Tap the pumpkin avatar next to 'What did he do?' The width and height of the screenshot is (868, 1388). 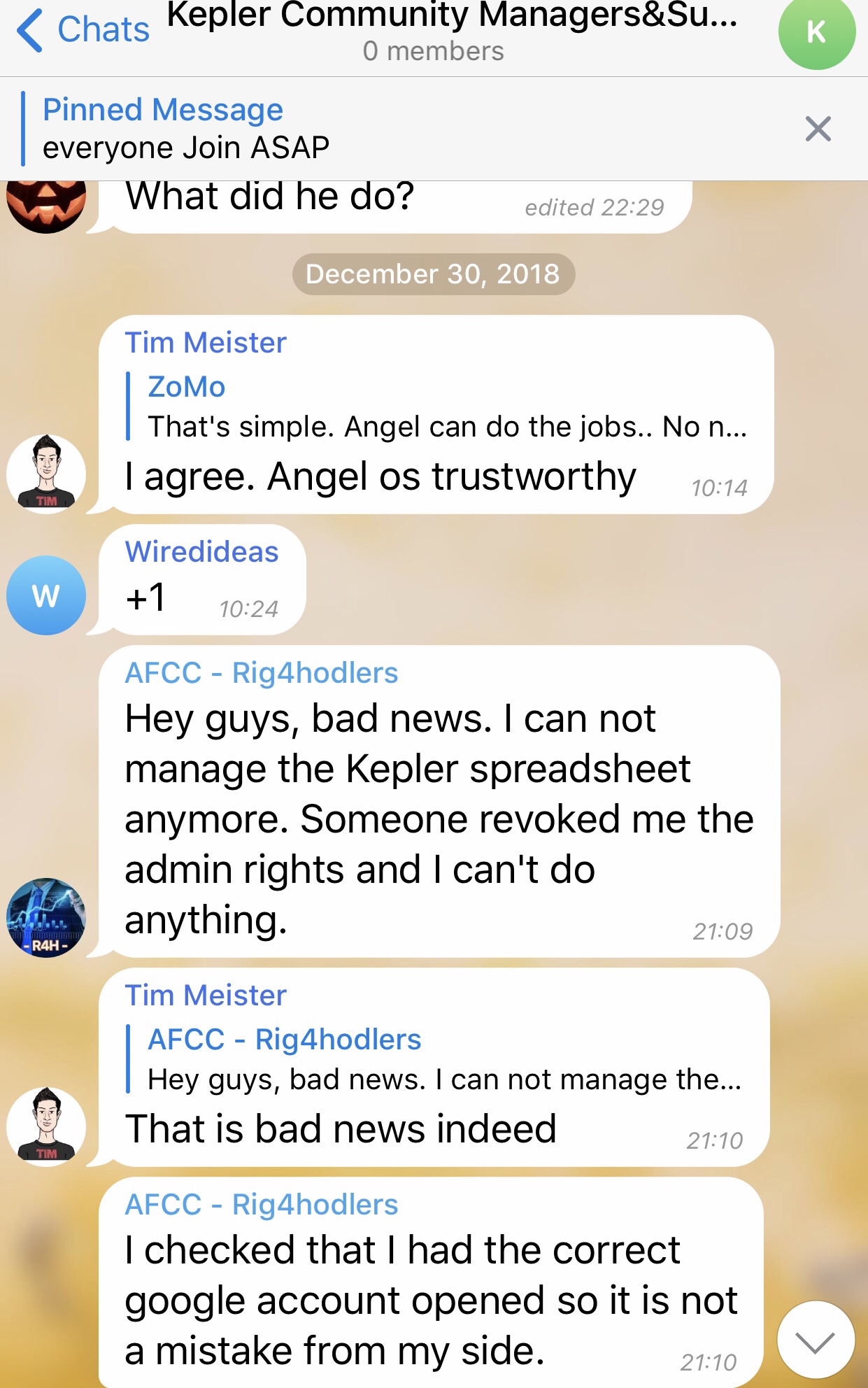46,204
